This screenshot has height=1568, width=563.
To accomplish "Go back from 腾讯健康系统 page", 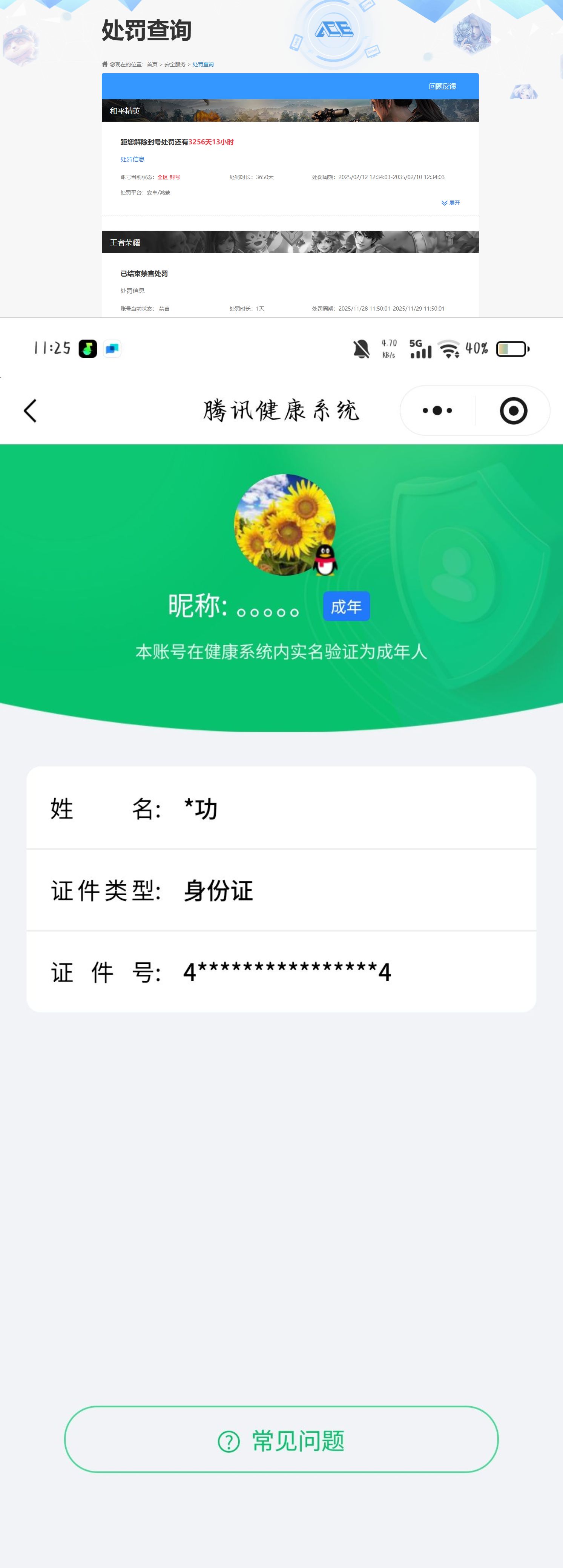I will [31, 411].
